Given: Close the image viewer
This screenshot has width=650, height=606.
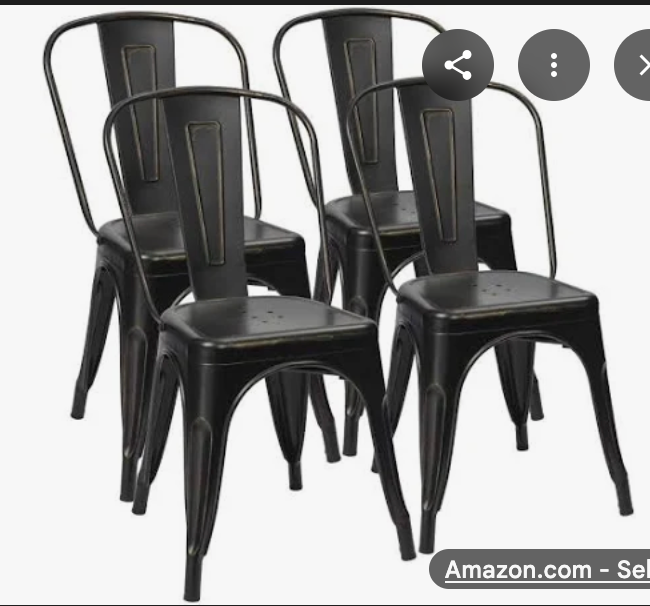Looking at the screenshot, I should 638,66.
